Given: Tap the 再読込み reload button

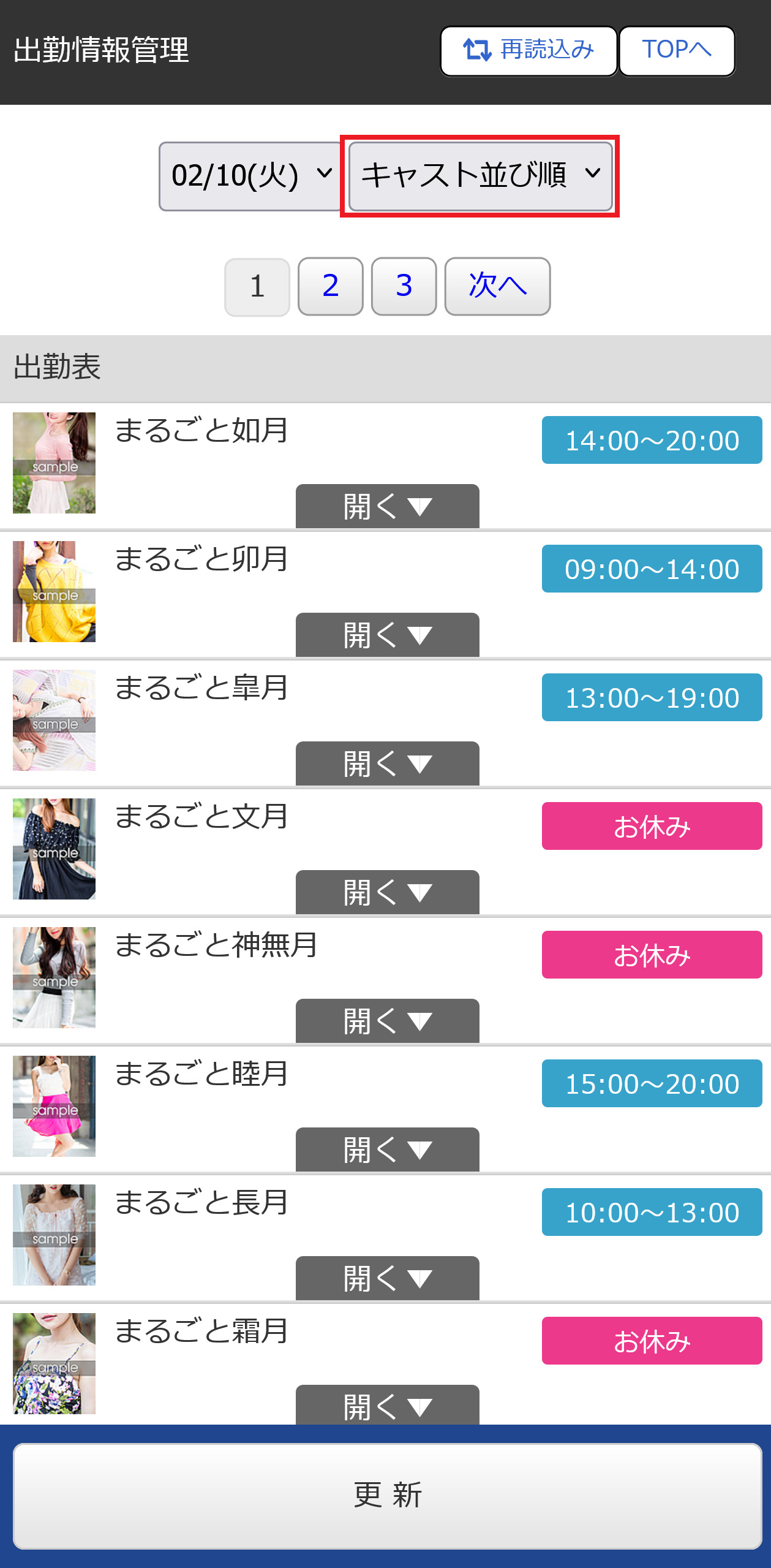Looking at the screenshot, I should pos(528,51).
